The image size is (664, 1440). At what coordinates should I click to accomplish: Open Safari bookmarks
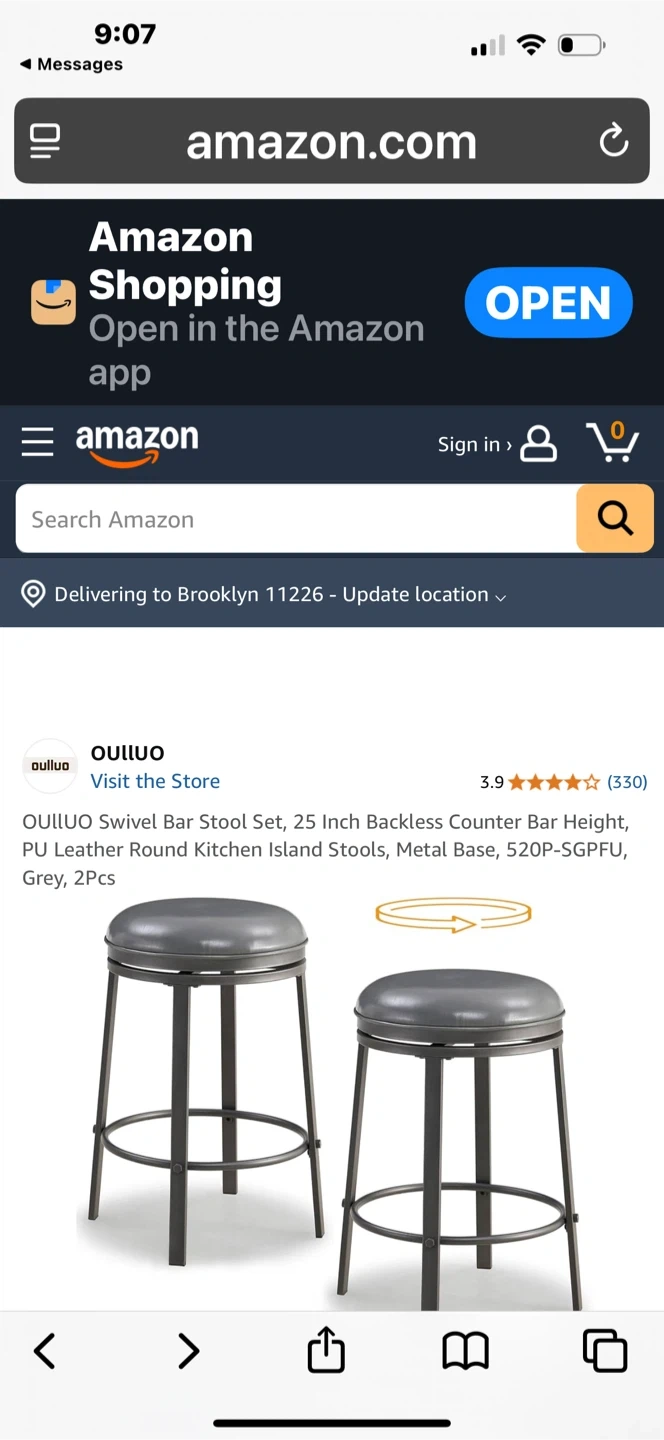[x=465, y=1350]
